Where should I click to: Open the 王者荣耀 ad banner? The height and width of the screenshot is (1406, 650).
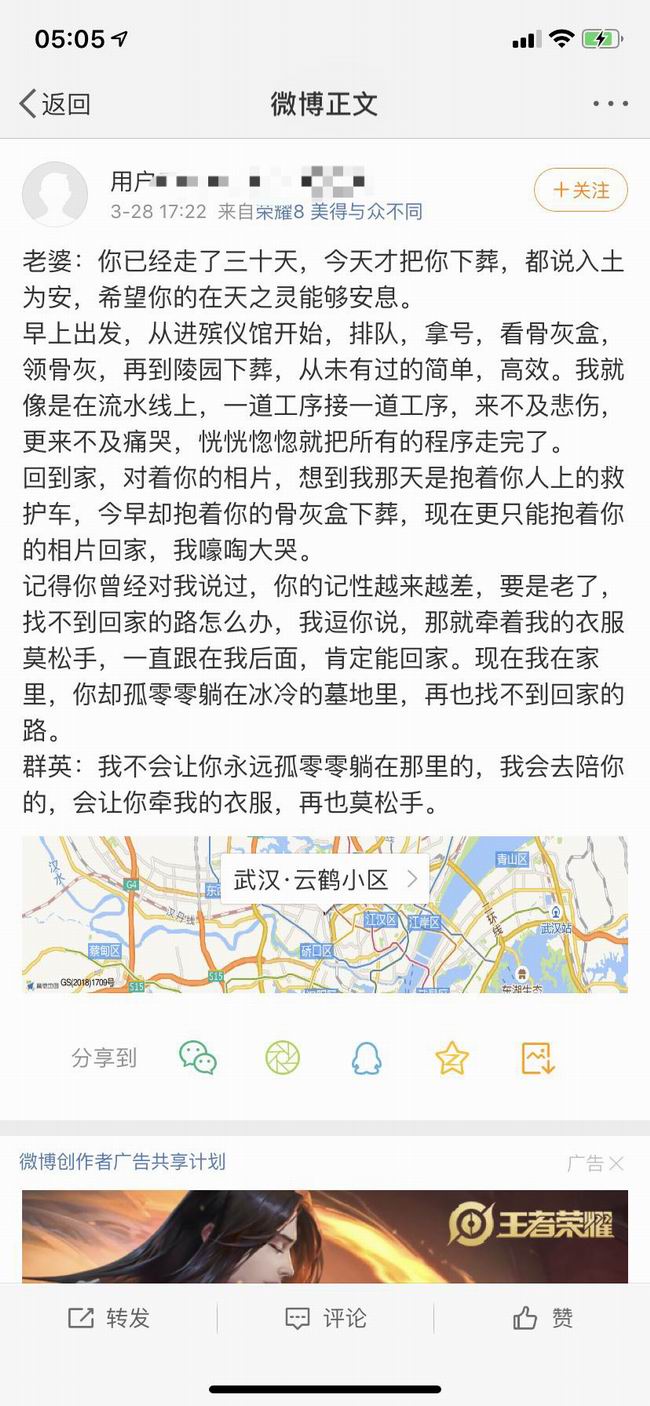pos(325,1236)
